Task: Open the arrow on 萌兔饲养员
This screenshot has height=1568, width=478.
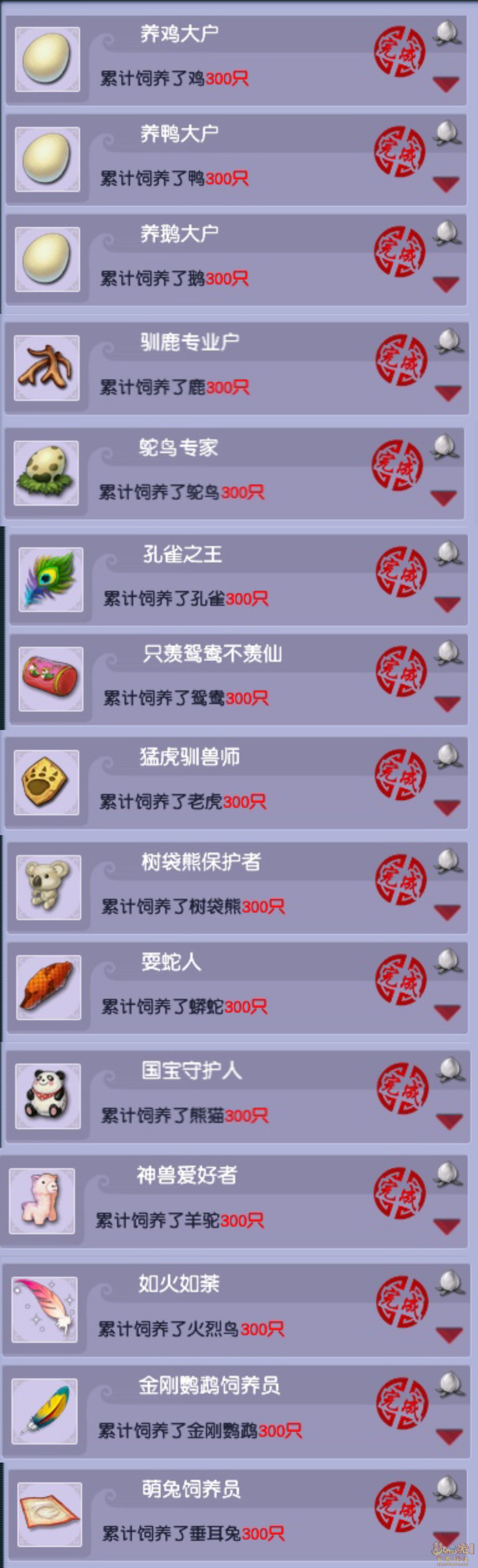Action: click(x=448, y=1537)
